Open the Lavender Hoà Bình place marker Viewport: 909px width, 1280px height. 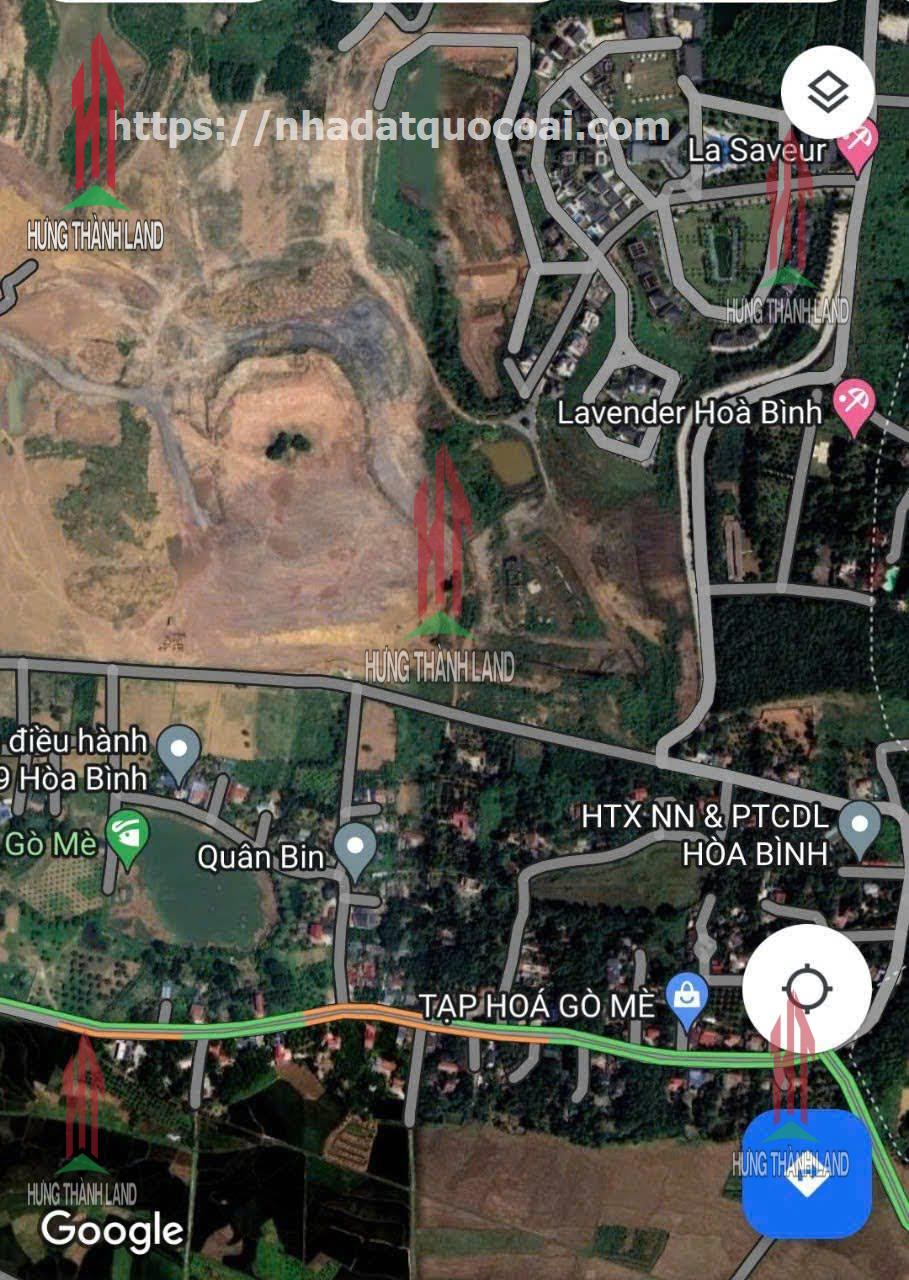point(853,408)
